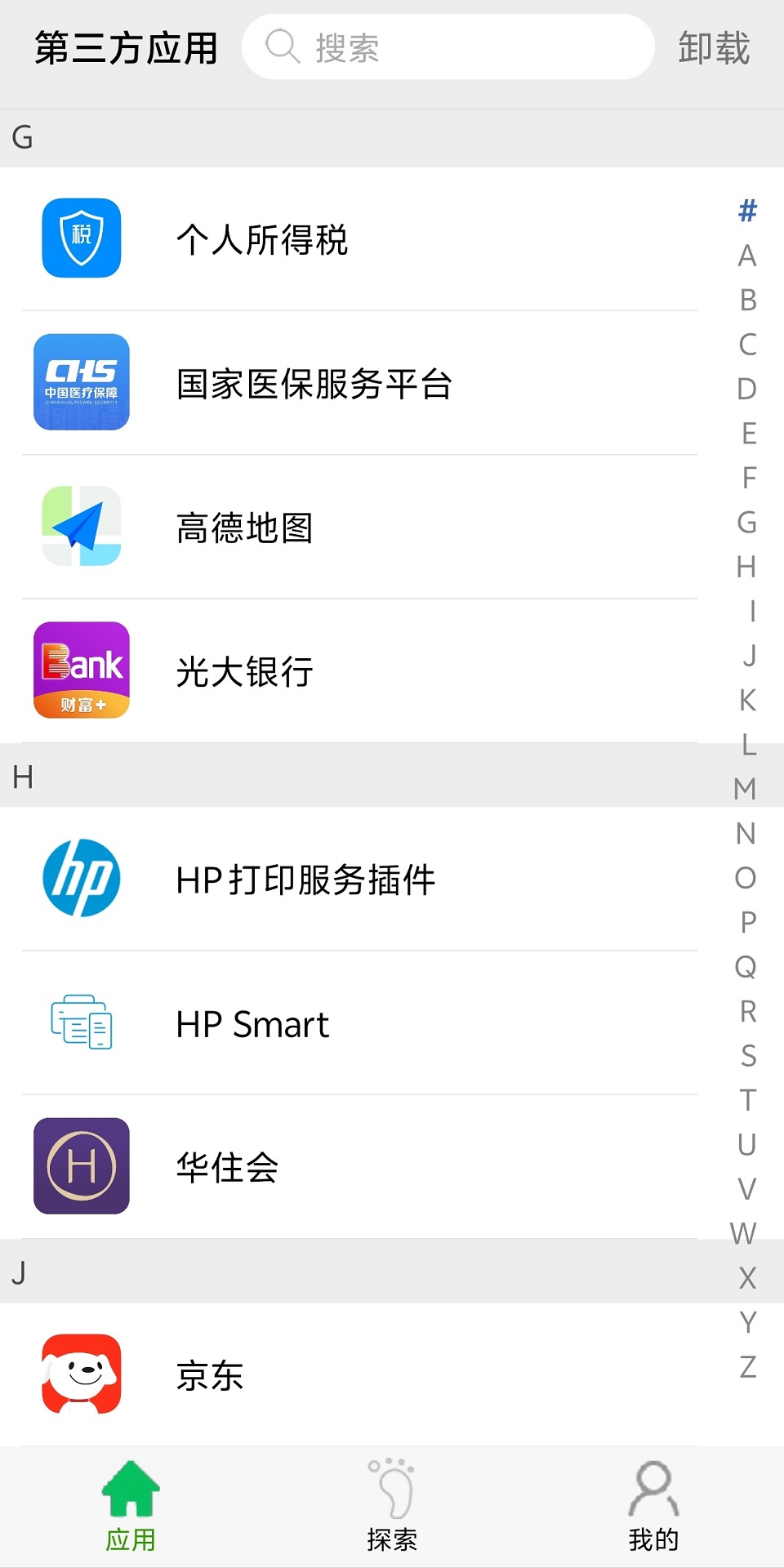Image resolution: width=784 pixels, height=1568 pixels.
Task: Open the 京东 red dog icon
Action: click(x=82, y=1374)
